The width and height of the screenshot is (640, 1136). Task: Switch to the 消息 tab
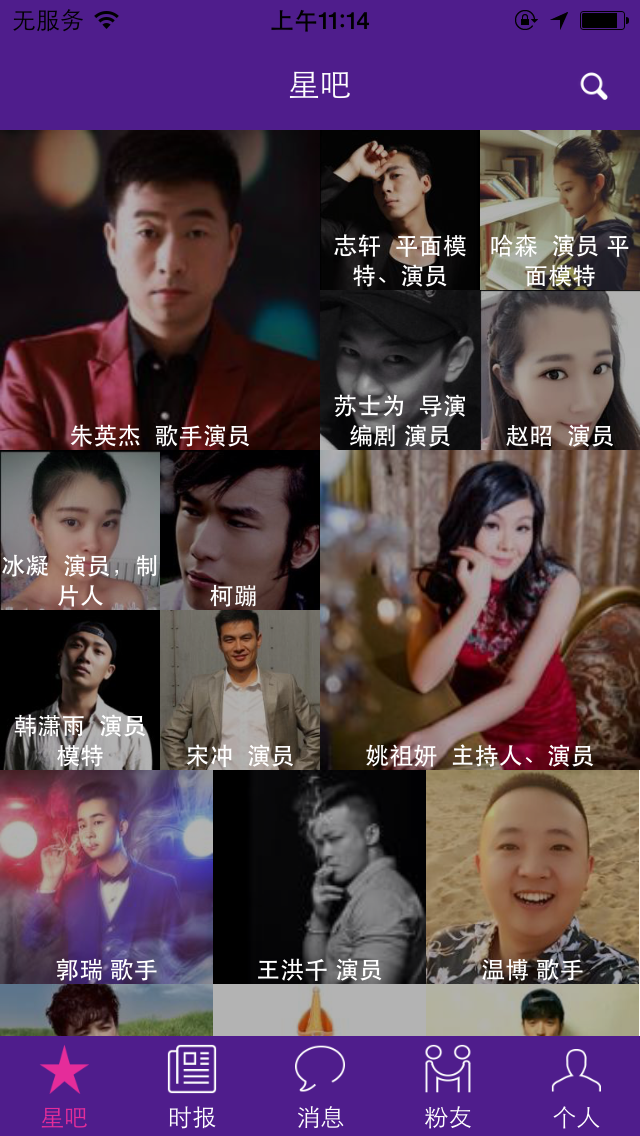pos(320,1086)
